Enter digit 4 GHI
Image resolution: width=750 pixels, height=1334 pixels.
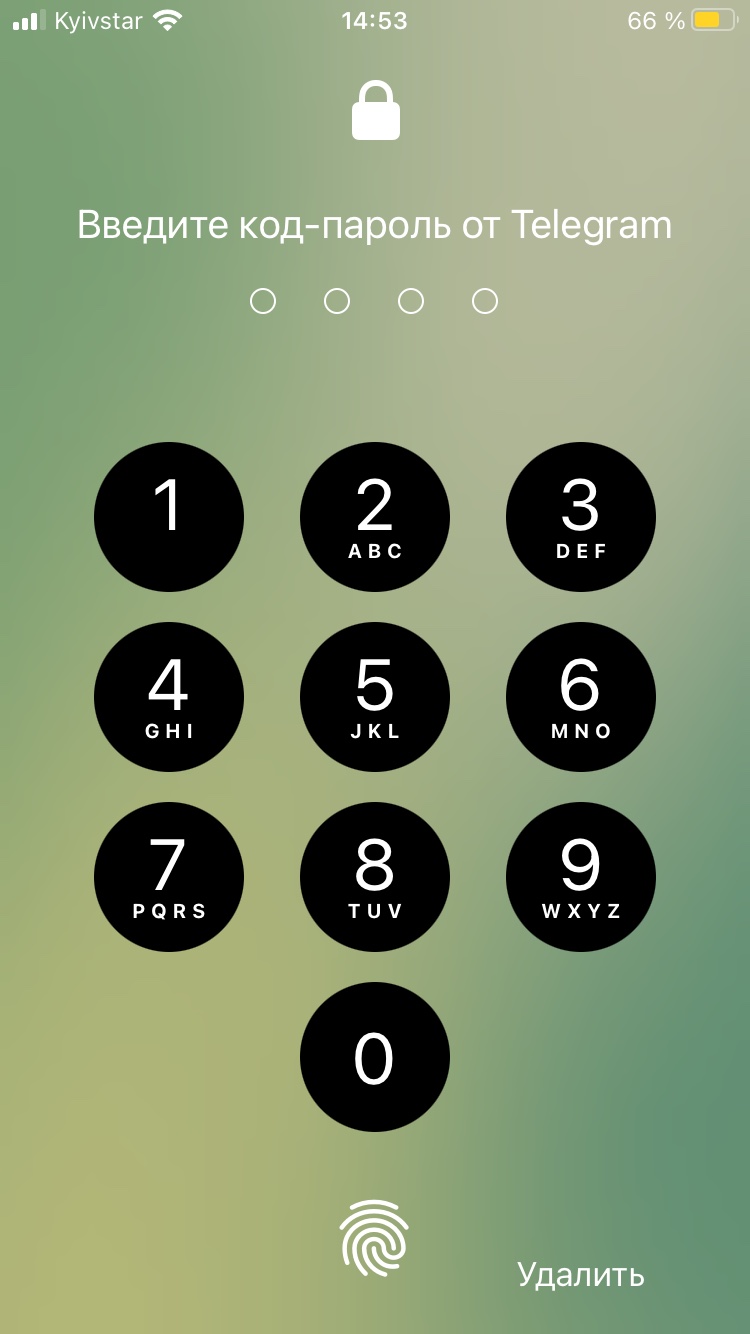169,697
